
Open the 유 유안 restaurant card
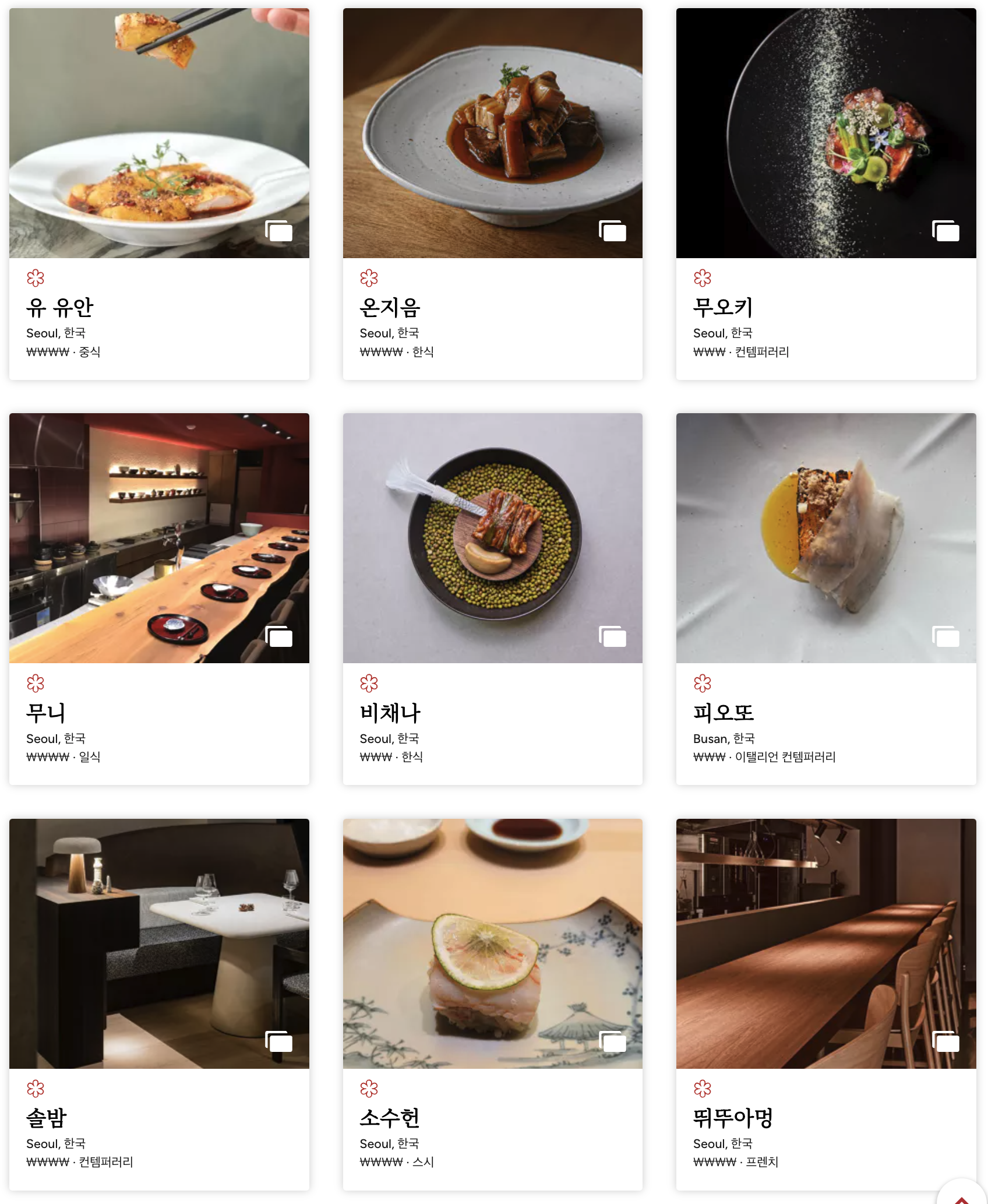[x=59, y=308]
